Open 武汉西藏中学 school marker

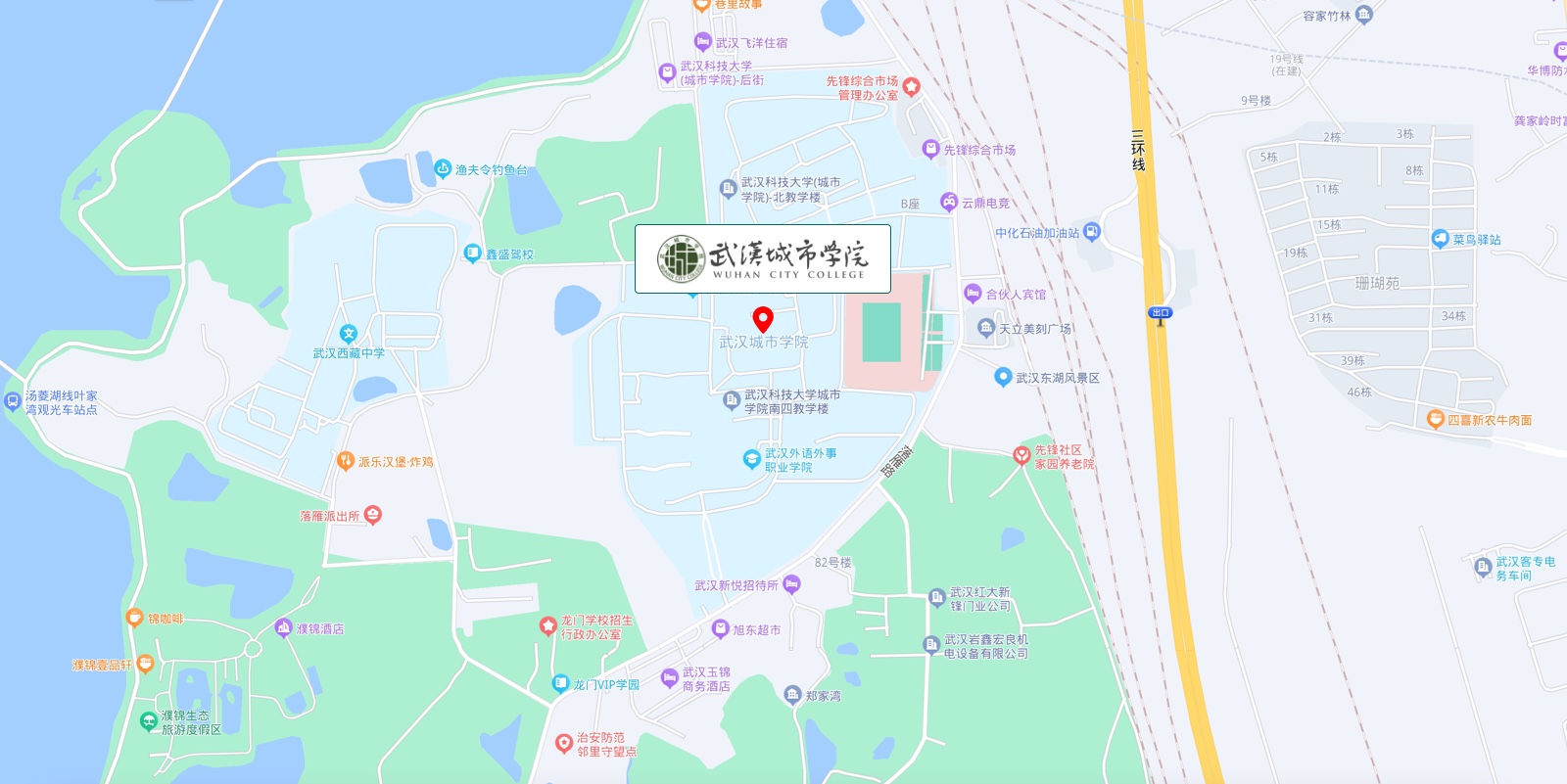348,335
